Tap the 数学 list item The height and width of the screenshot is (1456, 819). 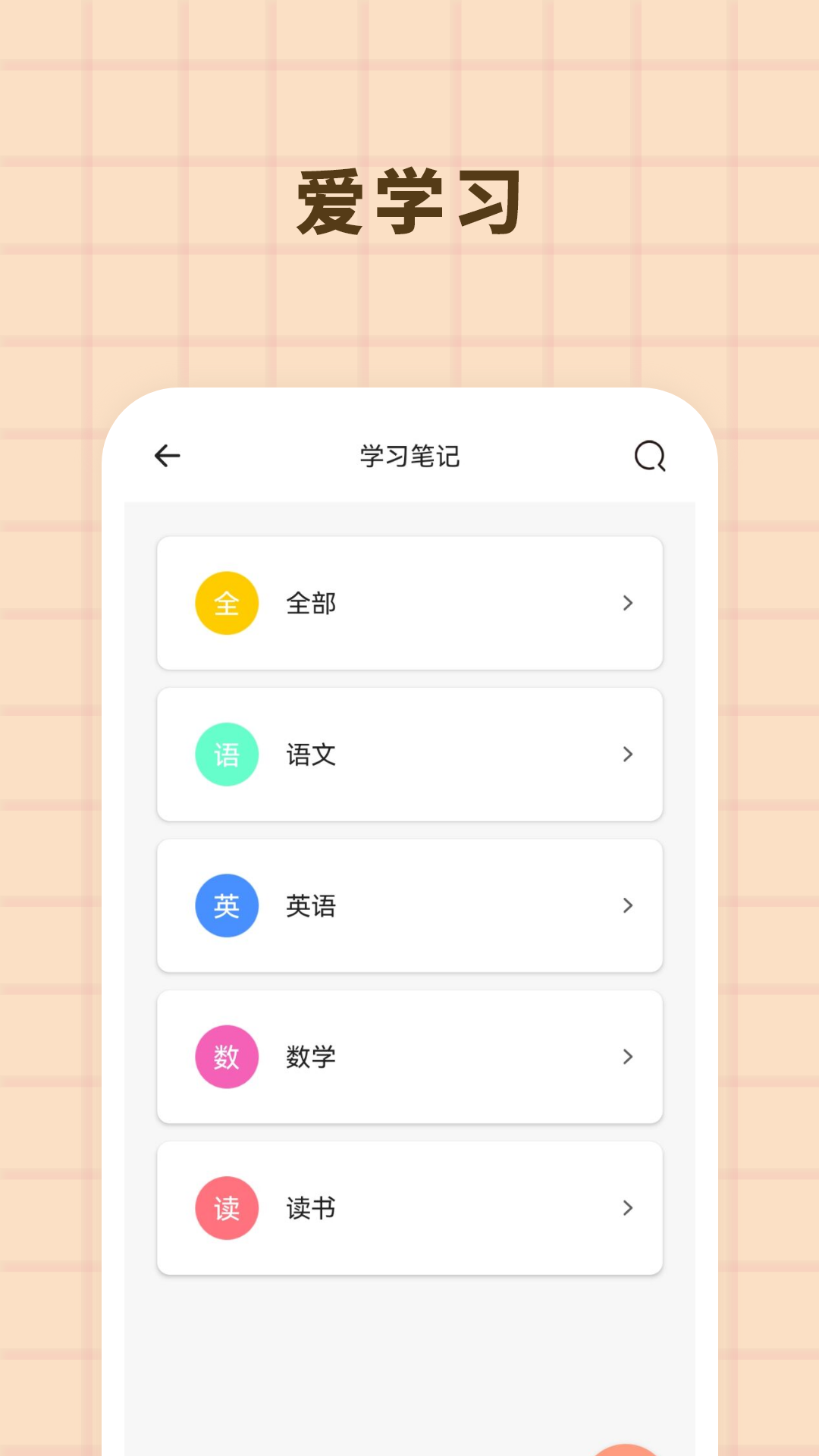point(409,1056)
